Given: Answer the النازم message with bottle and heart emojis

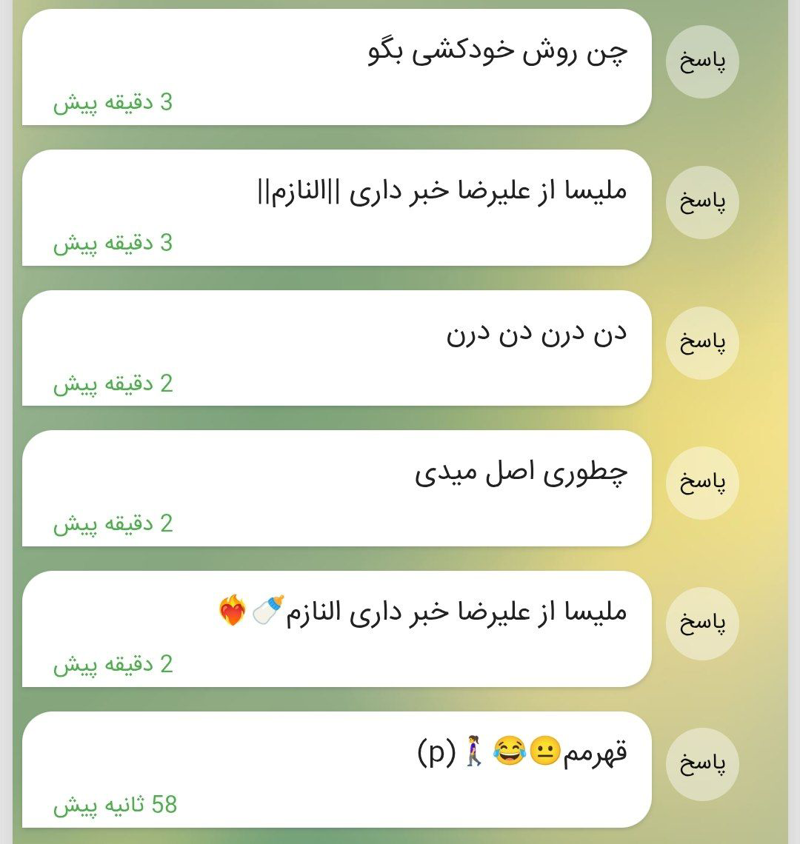Looking at the screenshot, I should (x=702, y=624).
